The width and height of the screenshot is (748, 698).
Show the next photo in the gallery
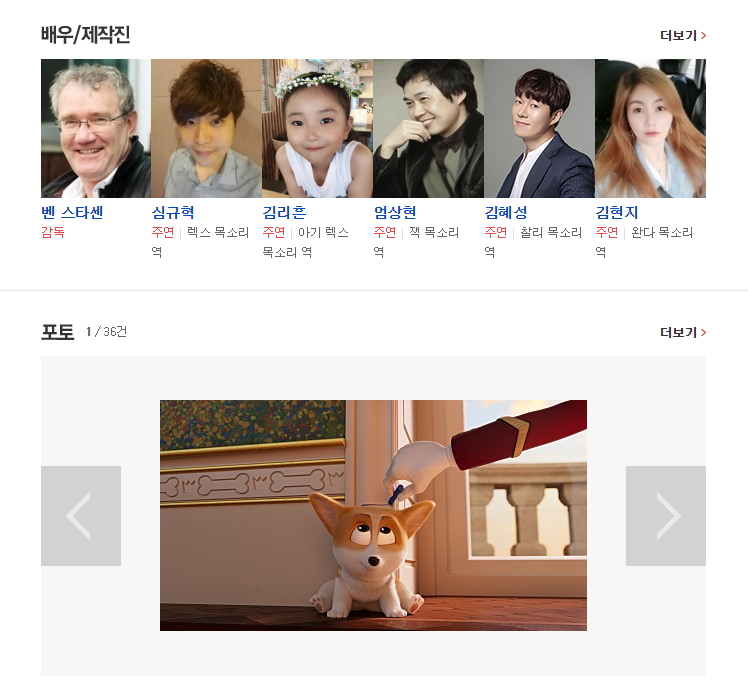[x=665, y=516]
